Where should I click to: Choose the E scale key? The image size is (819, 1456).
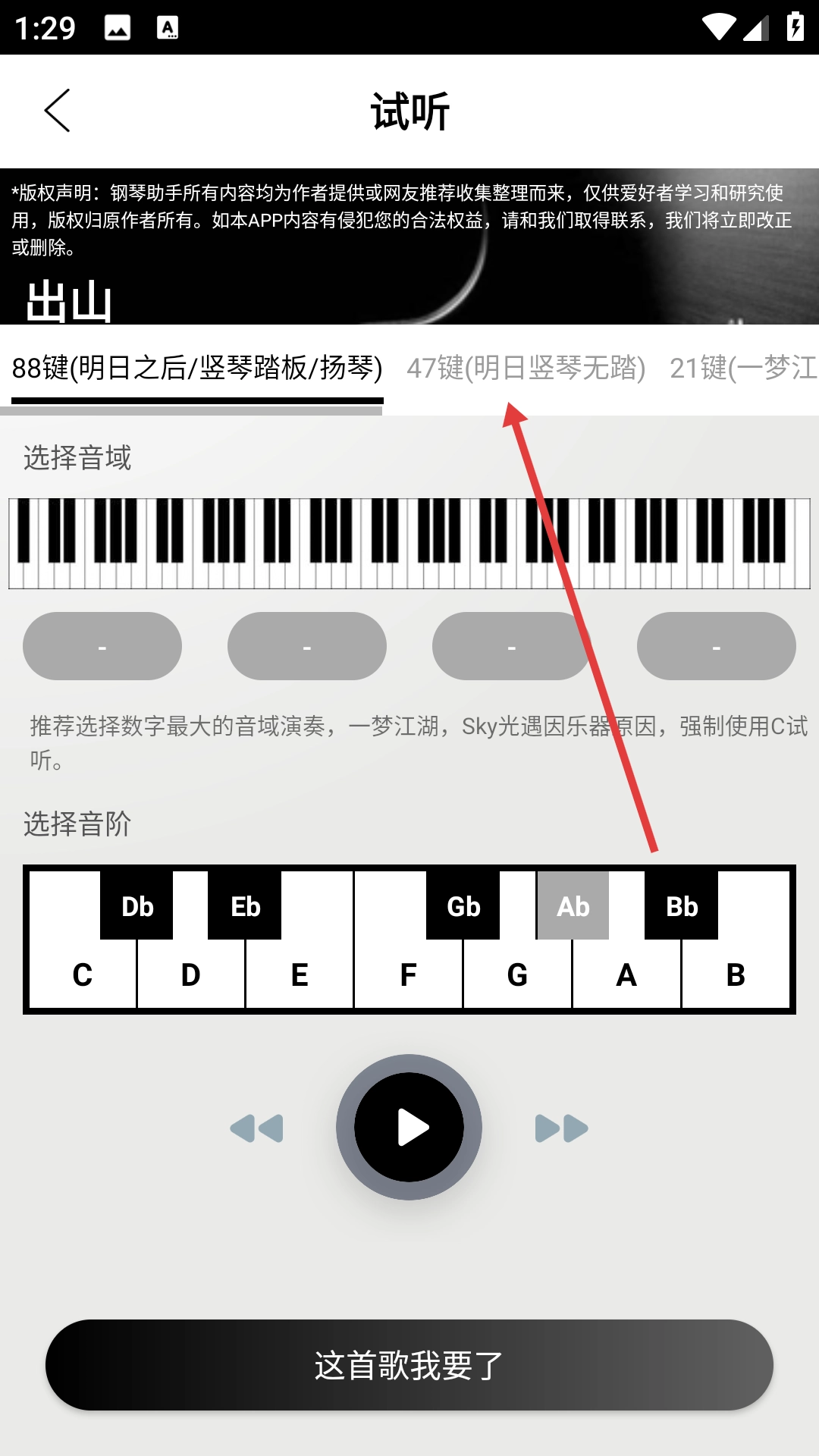click(x=300, y=974)
